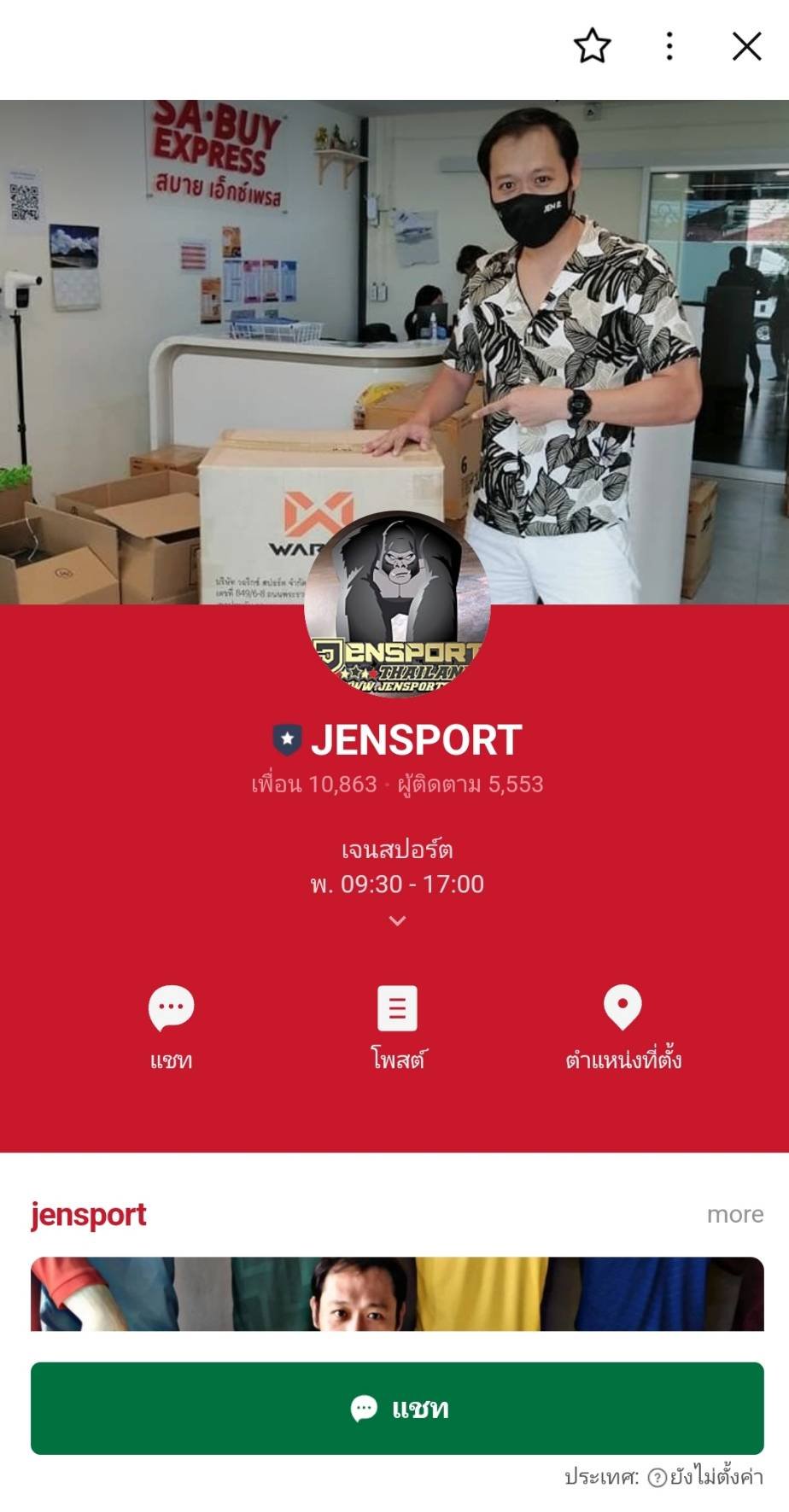Expand the business hours details
Image resolution: width=789 pixels, height=1512 pixels.
(397, 920)
